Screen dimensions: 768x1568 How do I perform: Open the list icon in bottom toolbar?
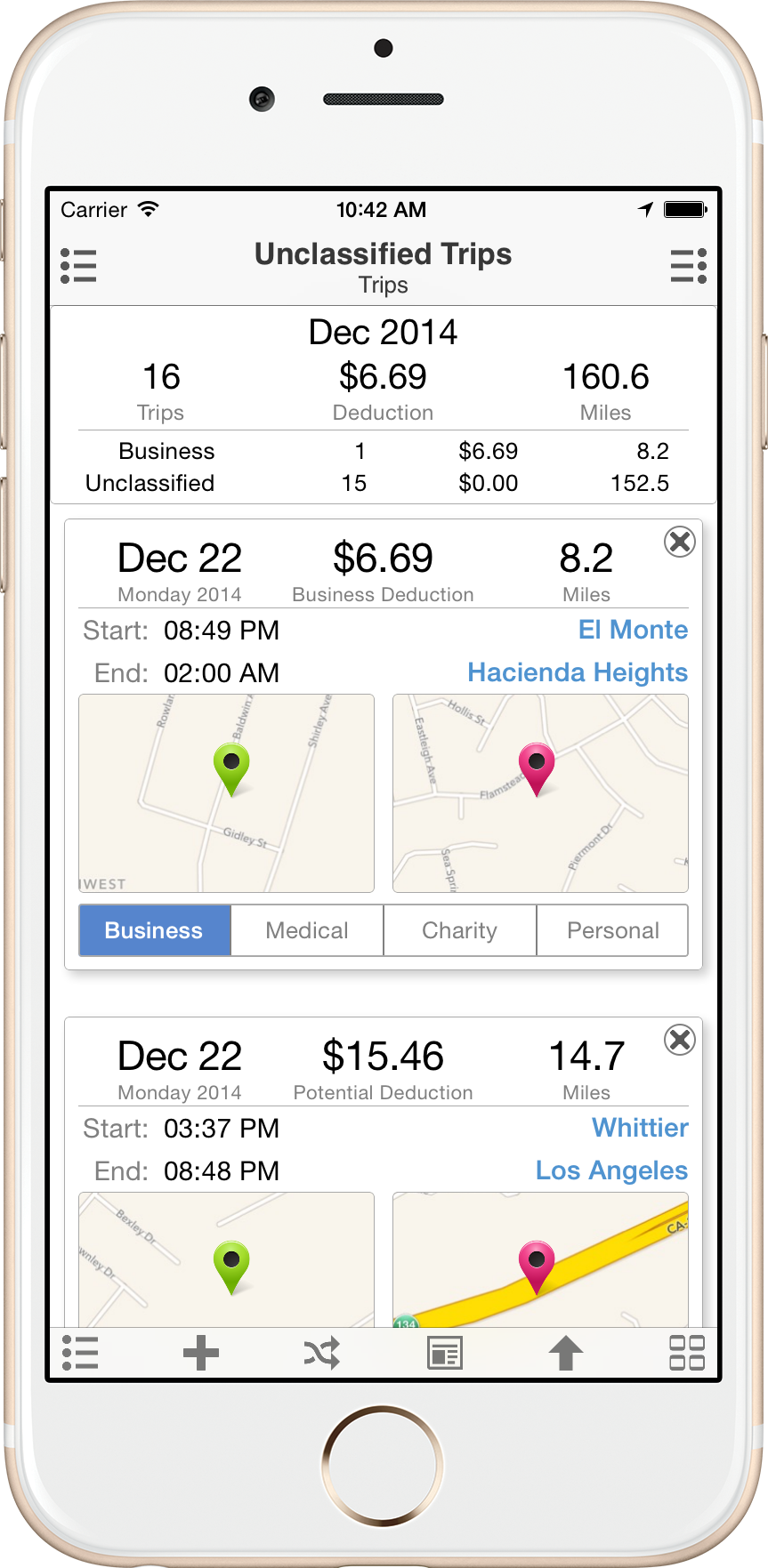pos(80,1353)
